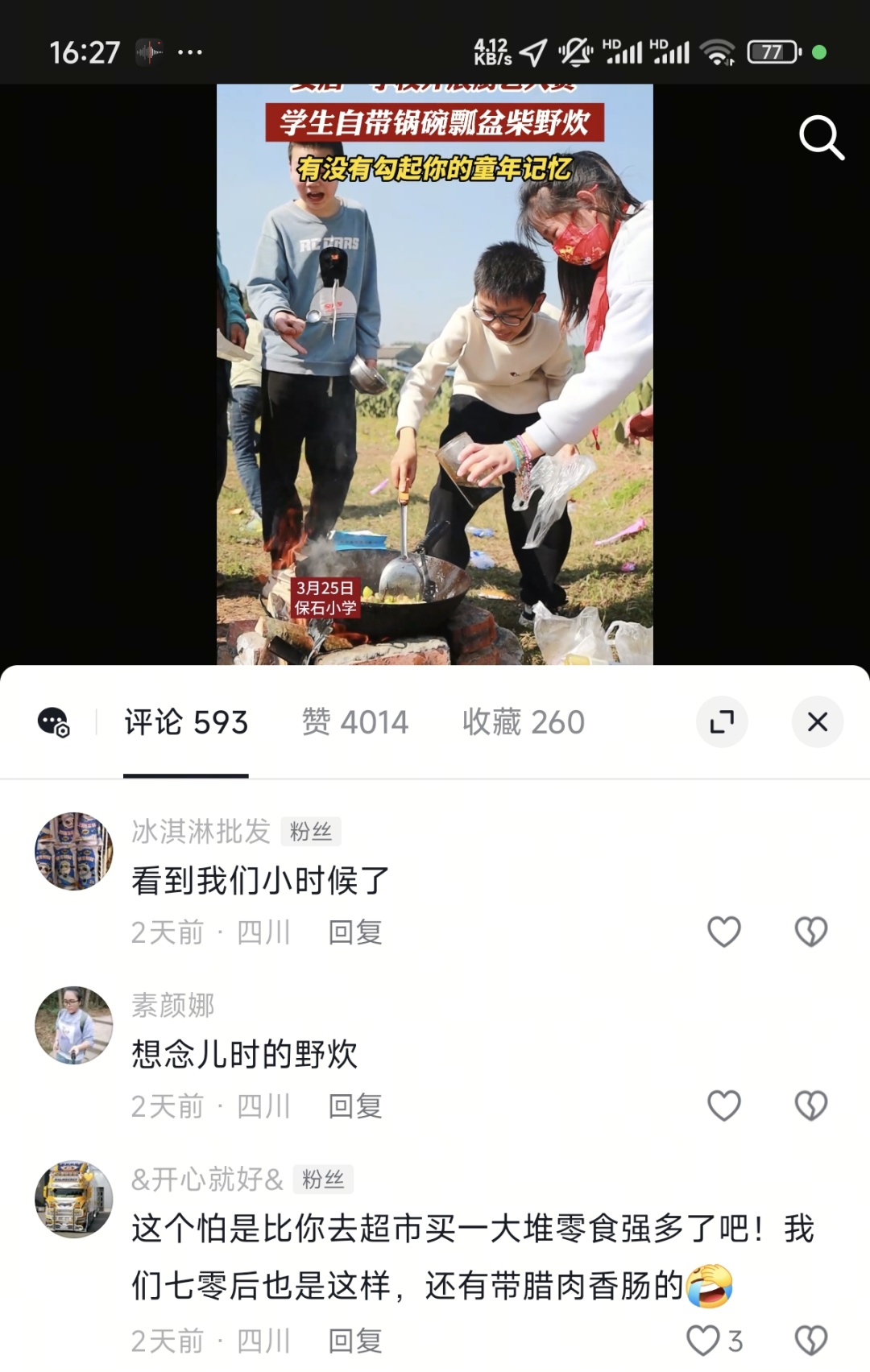Expand comments panel to full screen

pyautogui.click(x=722, y=721)
